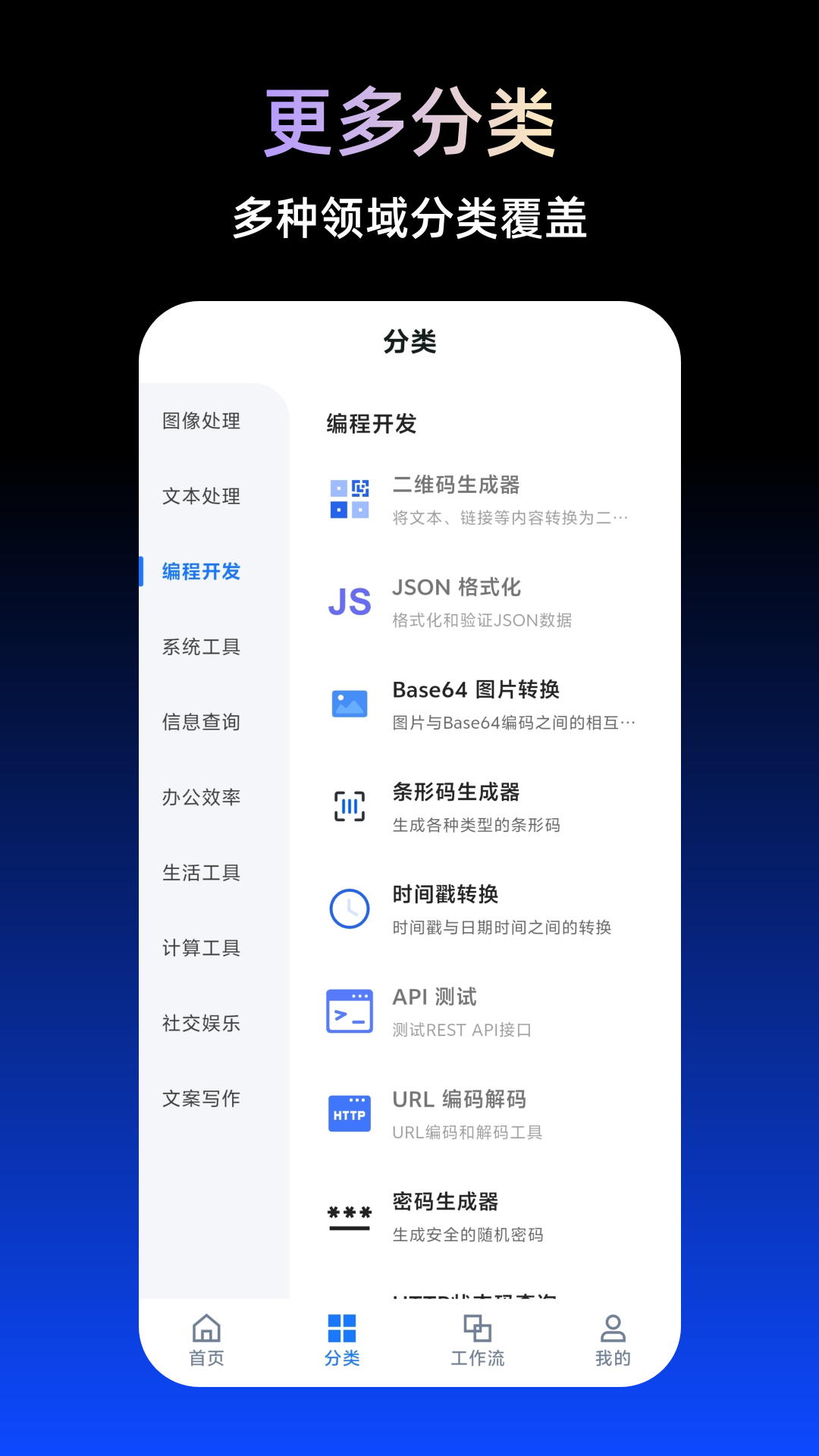The image size is (819, 1456).
Task: Select the highlighted 编程开发 category
Action: [x=200, y=573]
